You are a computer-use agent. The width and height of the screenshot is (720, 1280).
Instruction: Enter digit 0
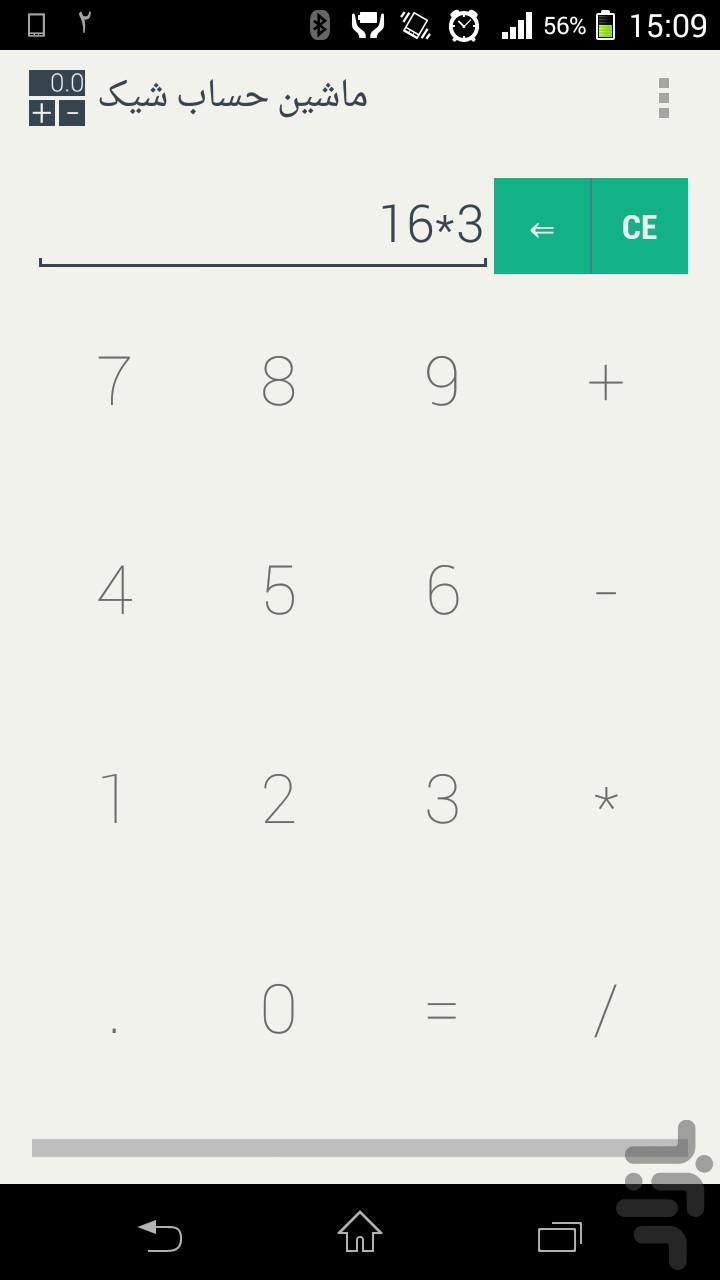click(278, 1010)
